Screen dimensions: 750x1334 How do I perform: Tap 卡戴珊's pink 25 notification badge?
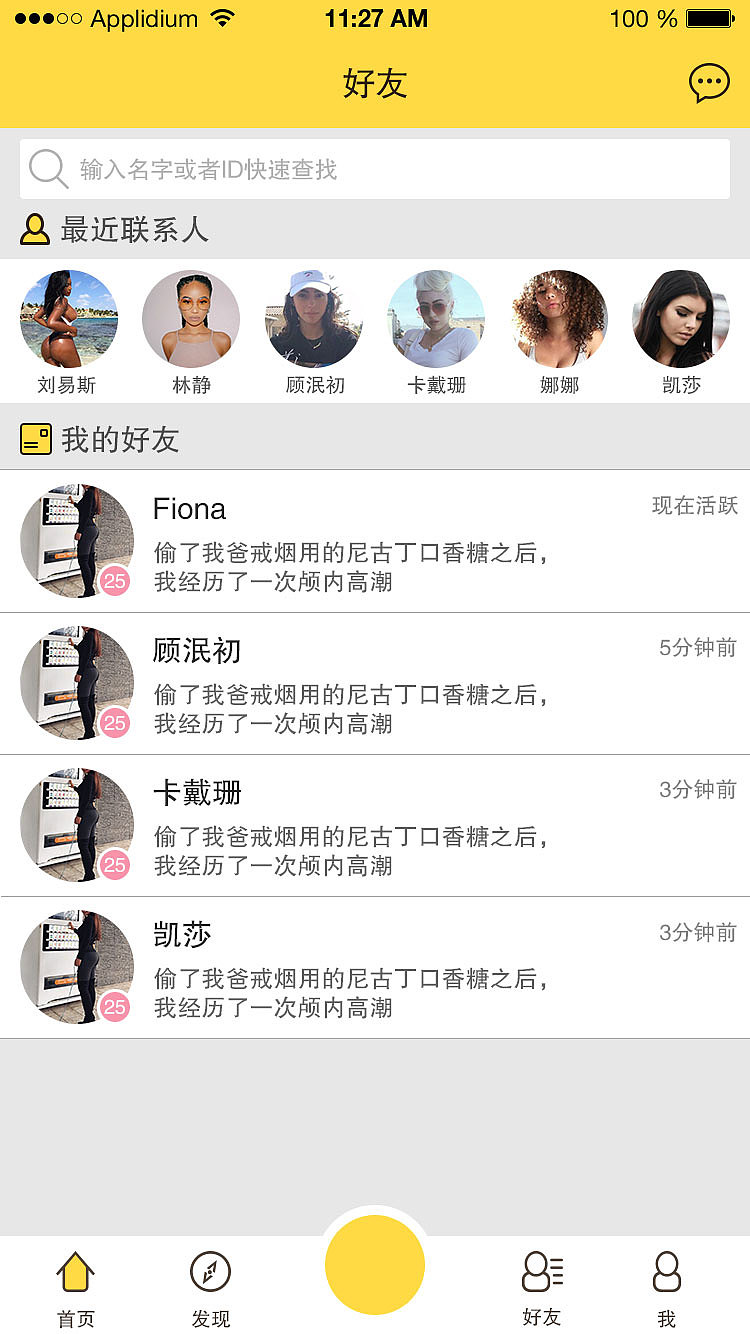(114, 866)
